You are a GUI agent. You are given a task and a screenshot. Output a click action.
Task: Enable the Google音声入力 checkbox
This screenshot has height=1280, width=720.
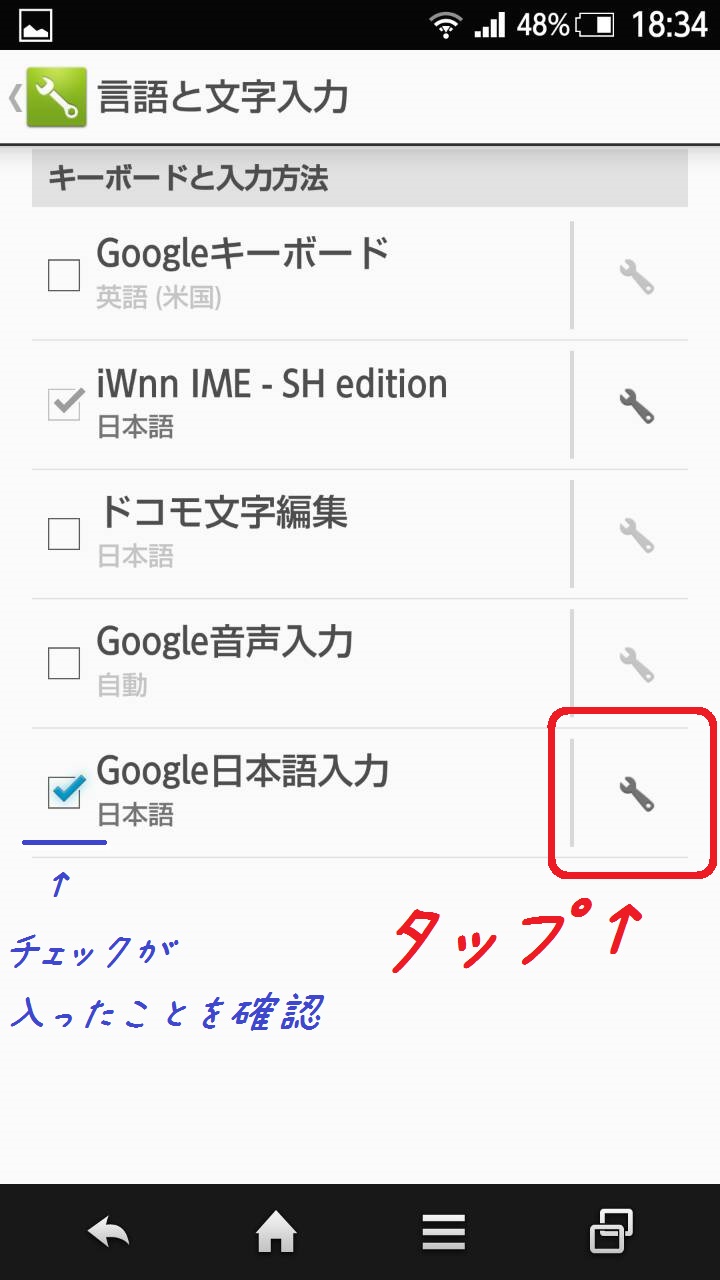(x=64, y=662)
